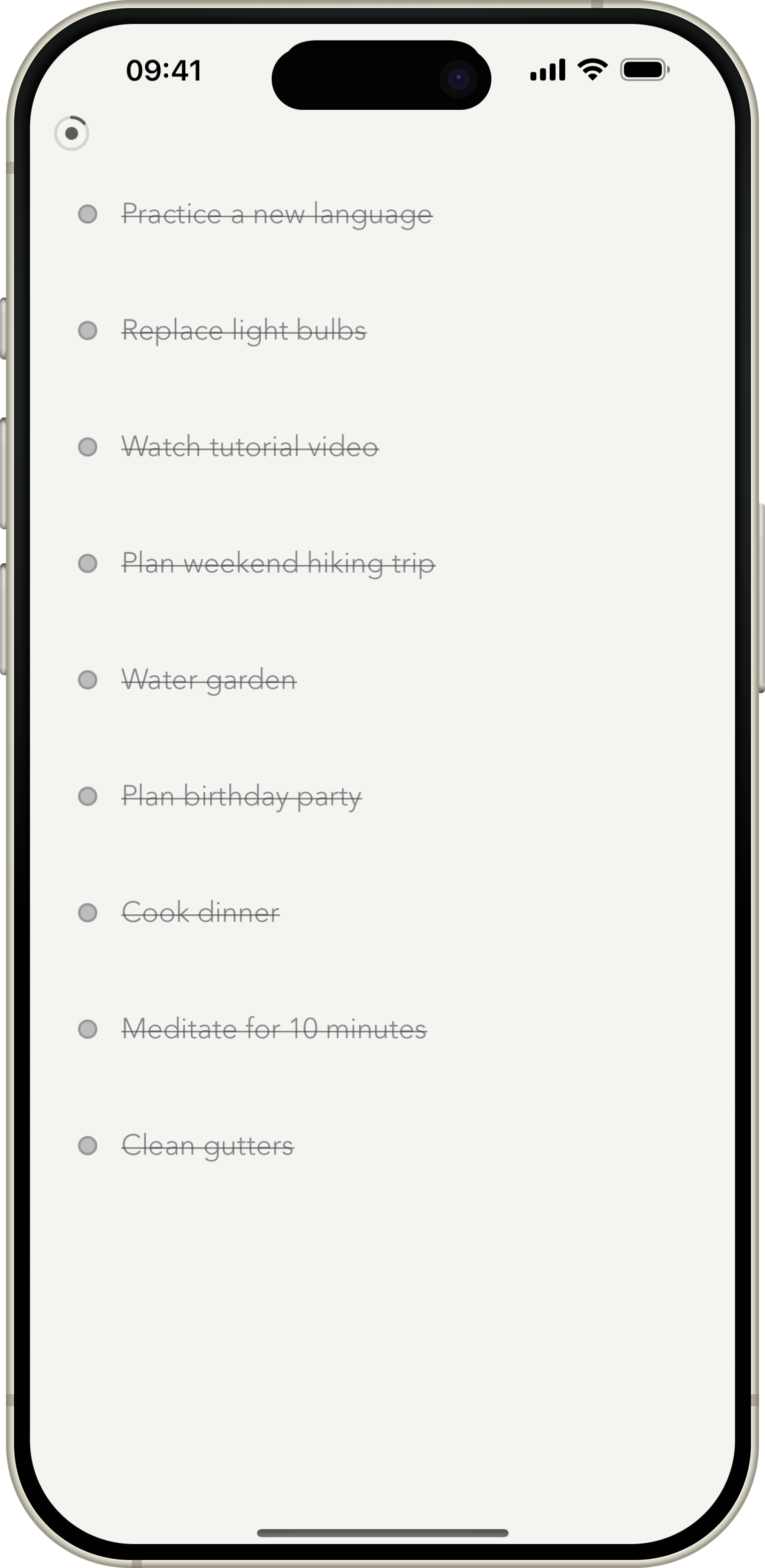
Task: Uncheck "Practice a new language" task
Action: (x=88, y=214)
